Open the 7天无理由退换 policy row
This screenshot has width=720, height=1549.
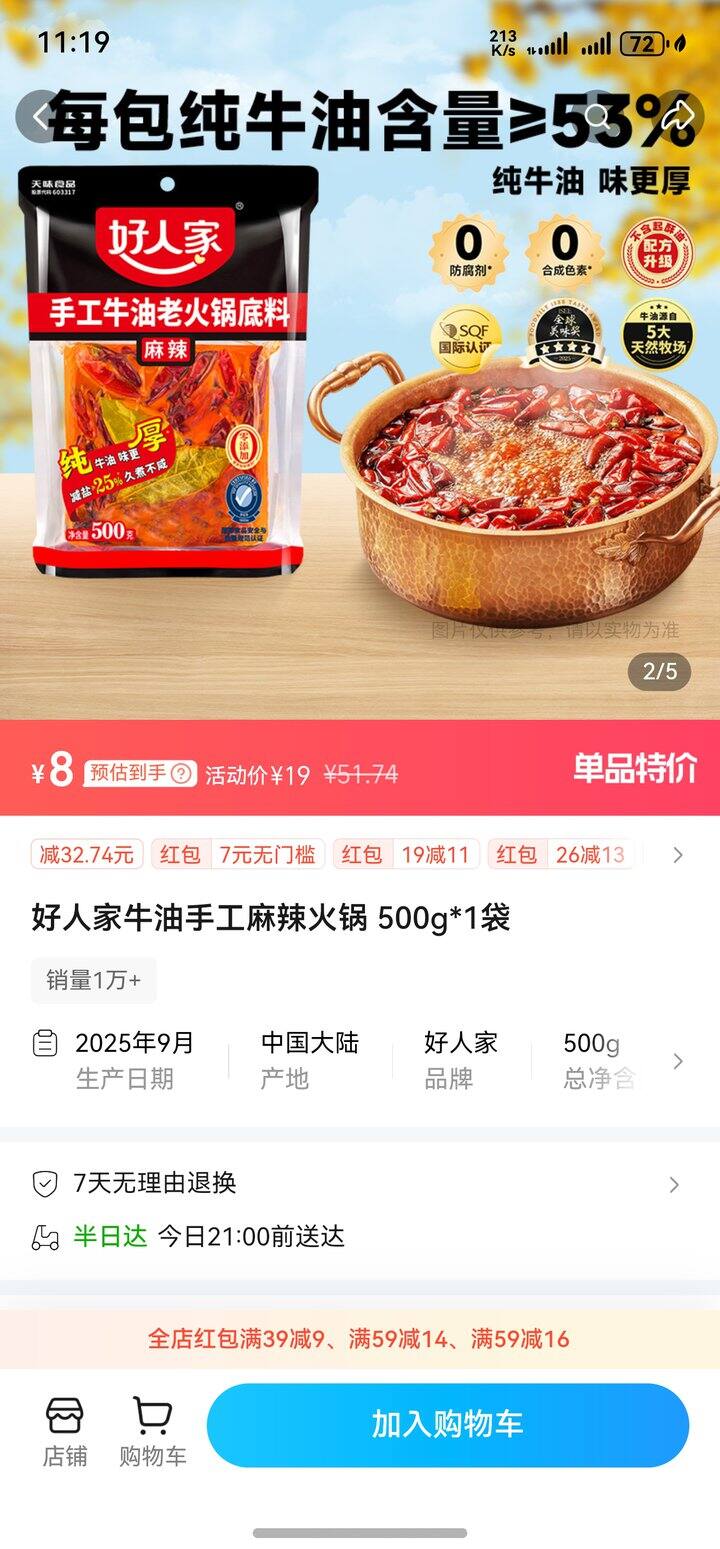360,1184
